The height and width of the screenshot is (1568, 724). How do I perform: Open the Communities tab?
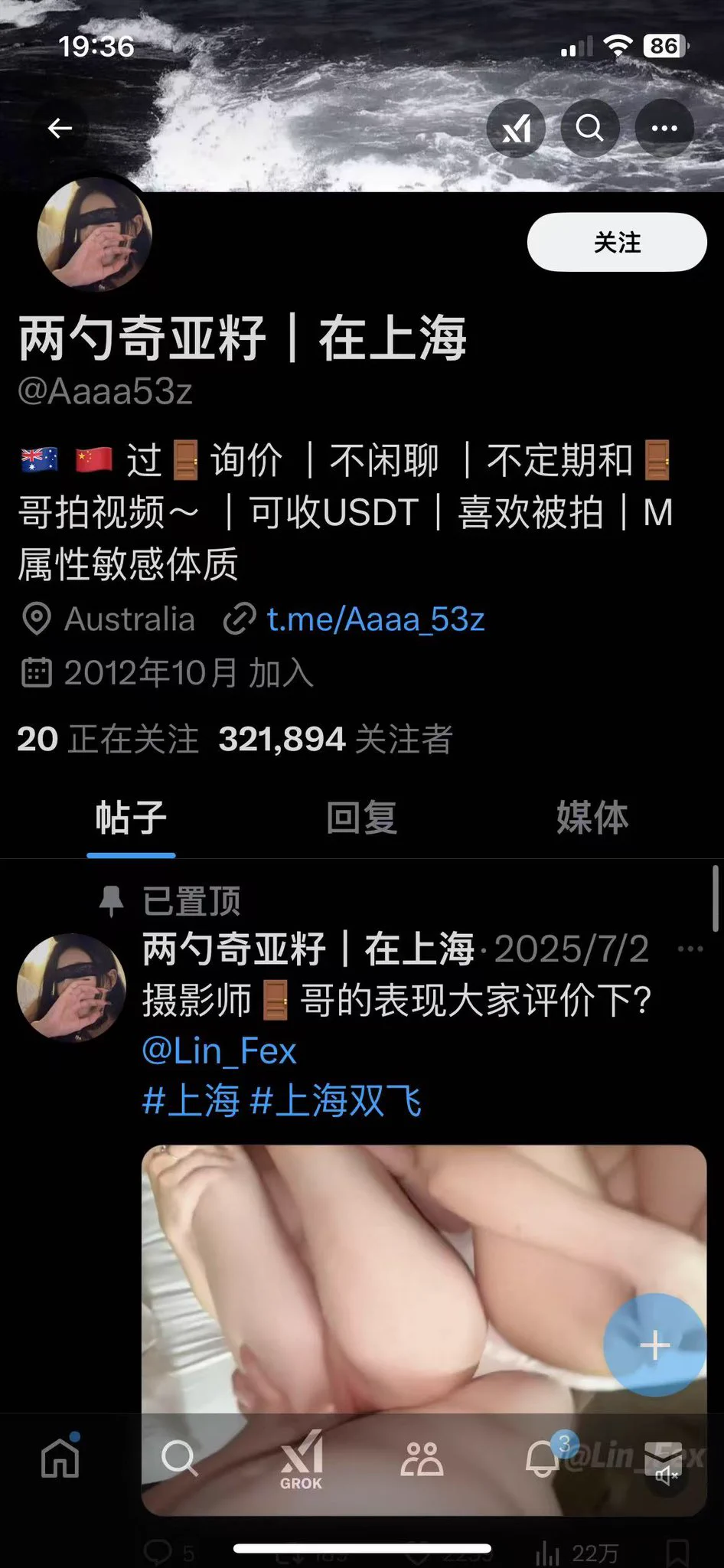click(422, 1457)
